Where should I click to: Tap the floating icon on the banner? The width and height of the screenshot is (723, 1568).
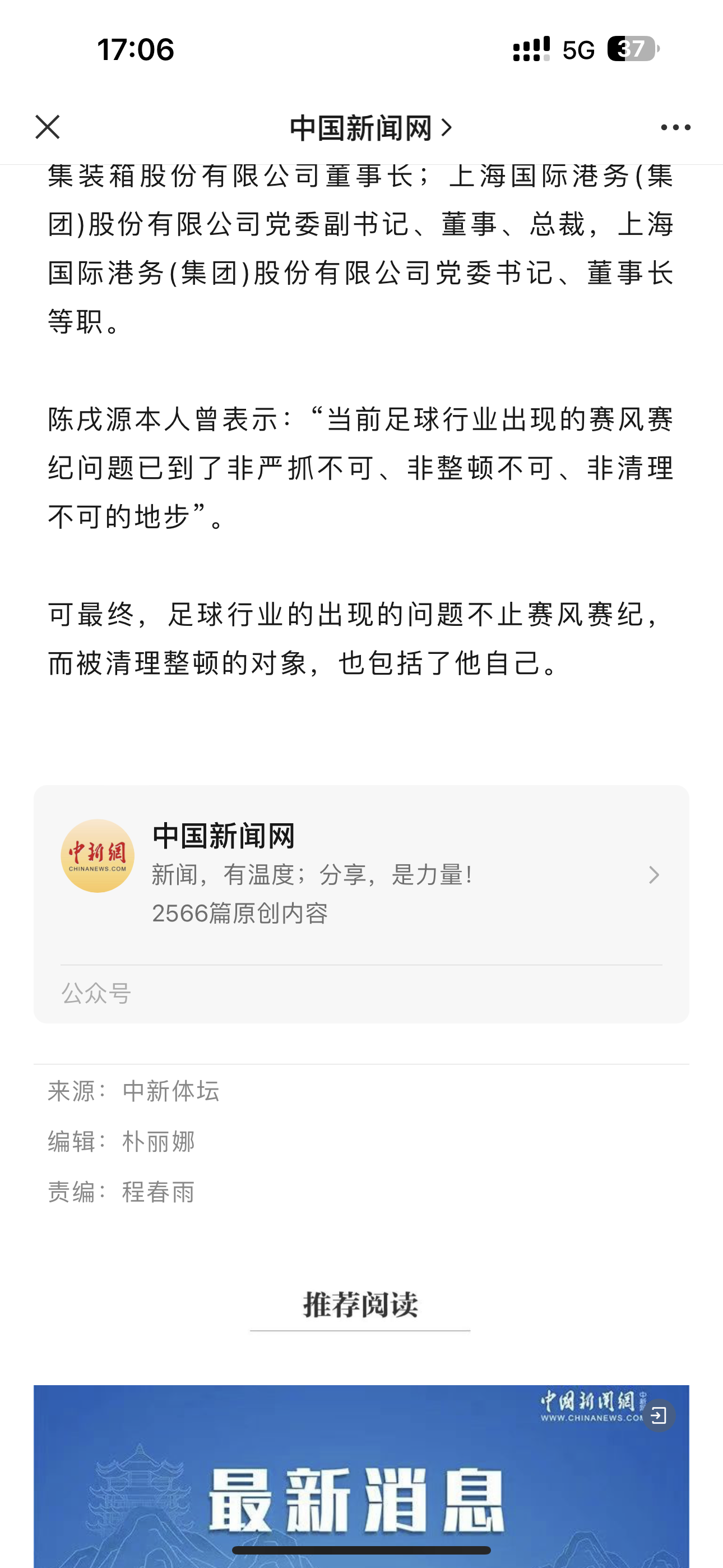point(659,1416)
